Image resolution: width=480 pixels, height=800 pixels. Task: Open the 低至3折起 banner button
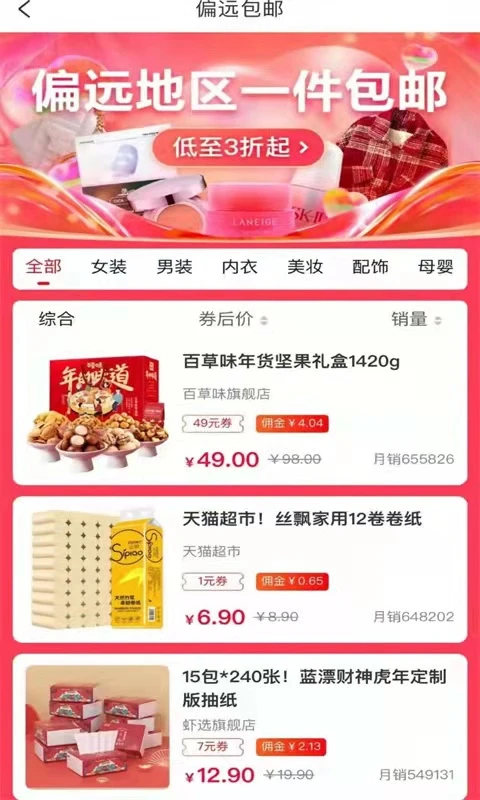click(x=238, y=147)
